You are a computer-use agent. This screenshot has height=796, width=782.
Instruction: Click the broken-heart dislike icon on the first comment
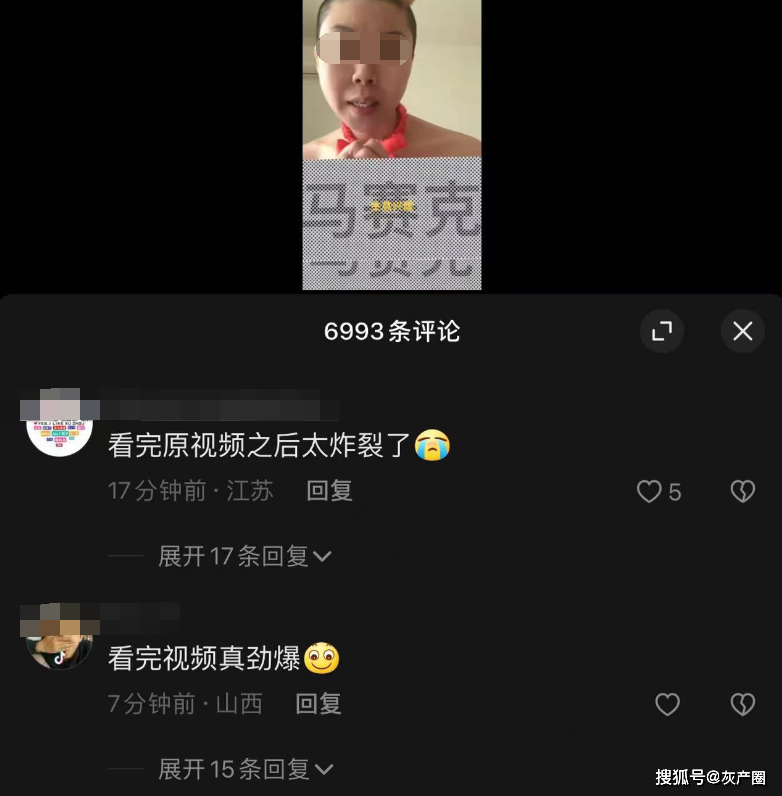[742, 491]
